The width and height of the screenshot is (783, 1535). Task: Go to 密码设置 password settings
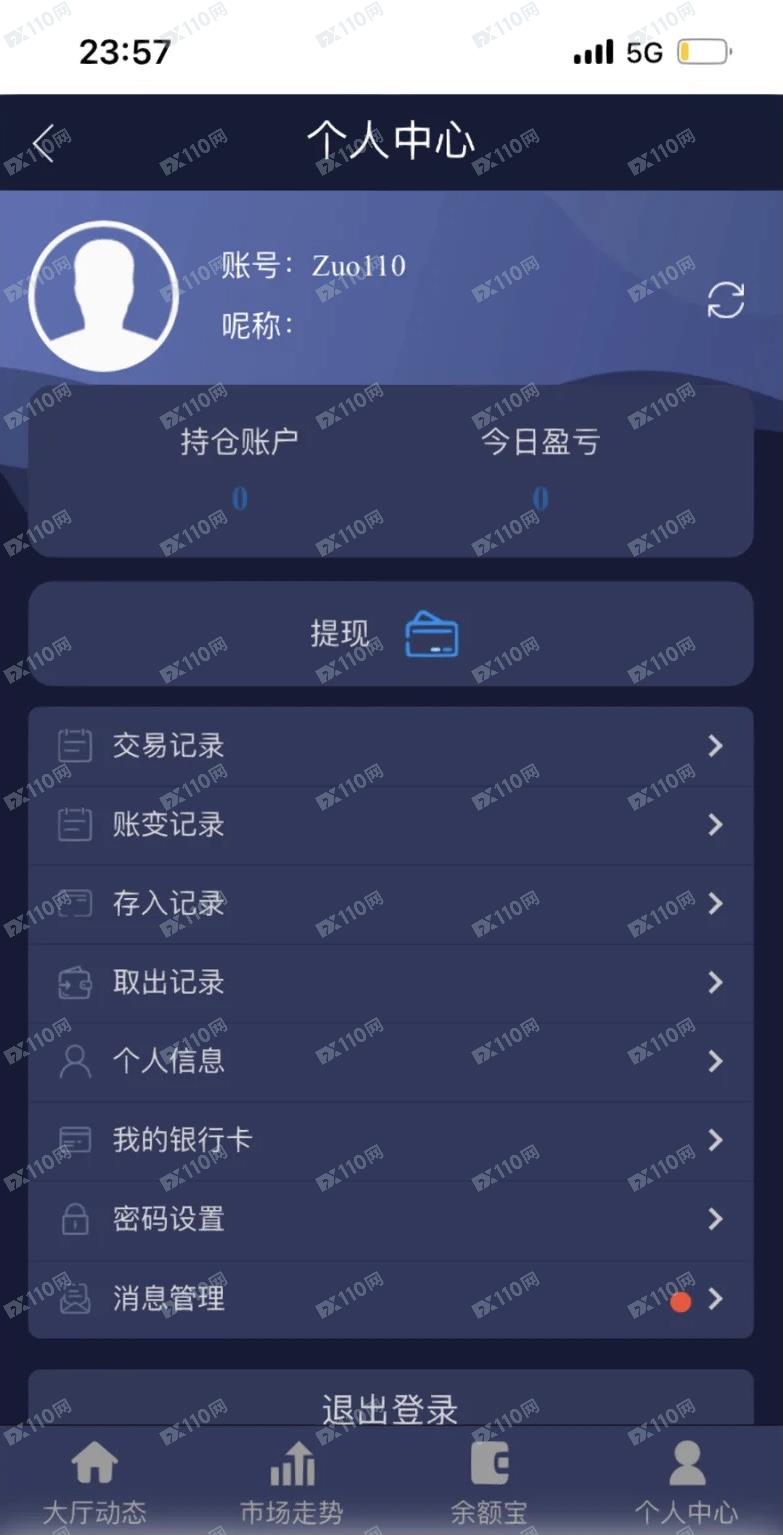(390, 1219)
